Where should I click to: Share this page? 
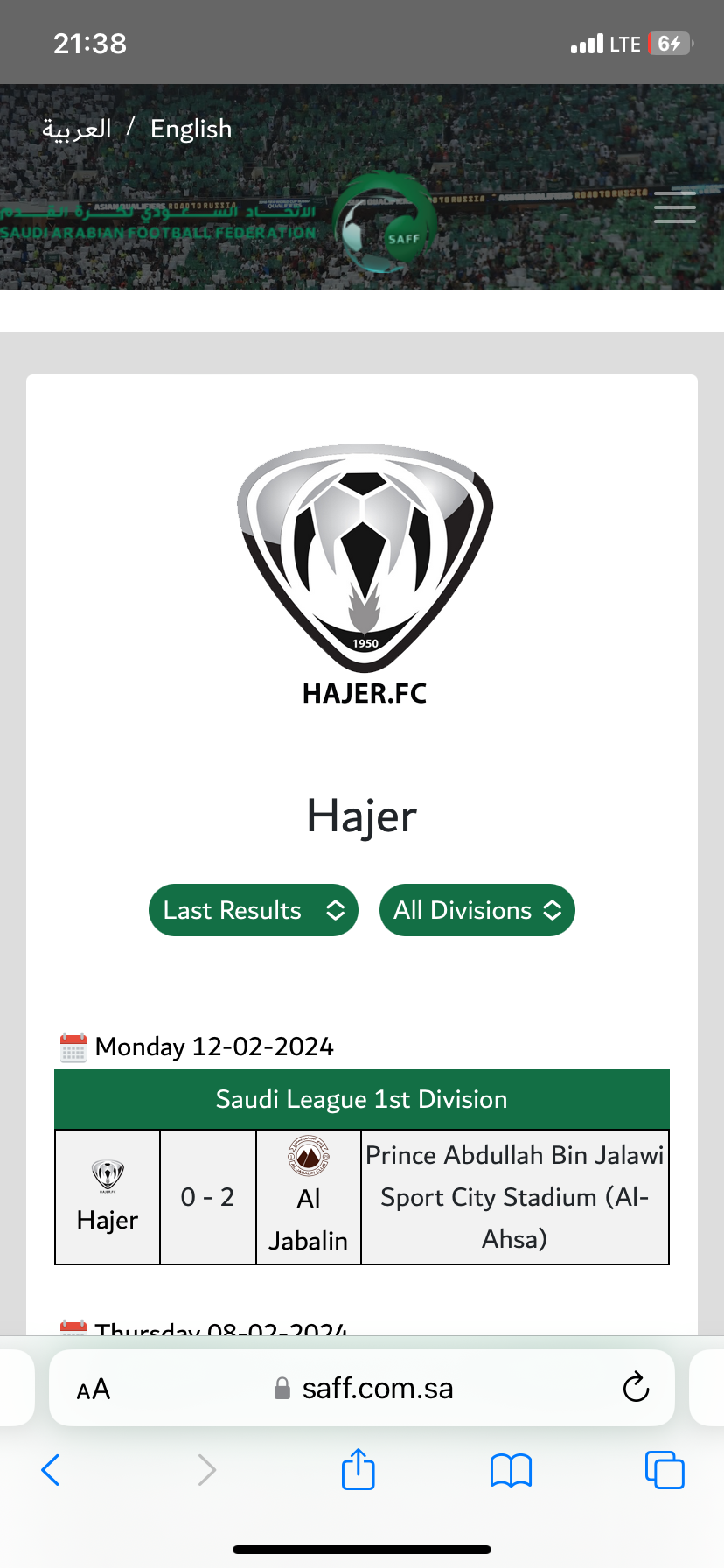click(358, 1469)
